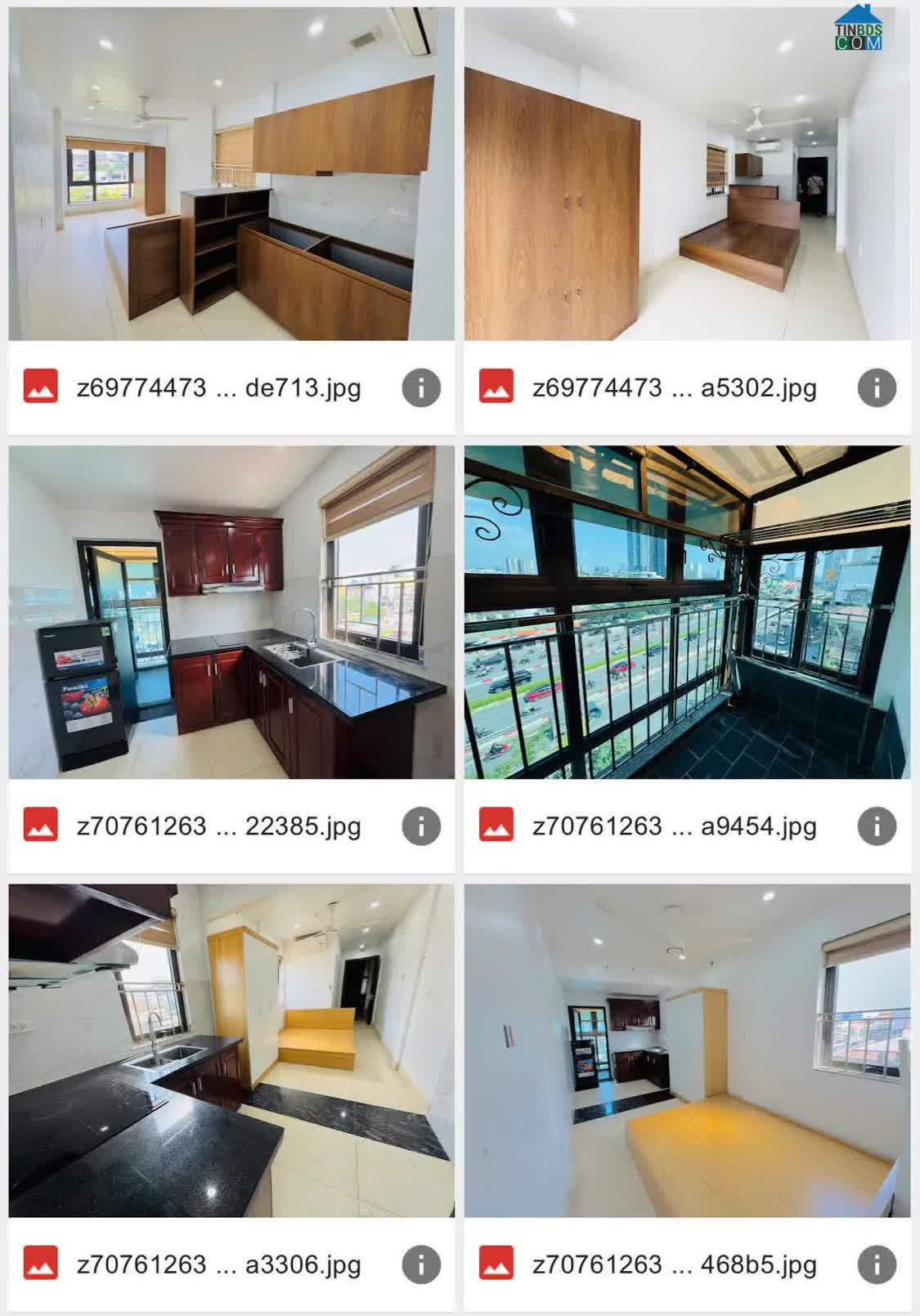The width and height of the screenshot is (920, 1316).
Task: Tap the info icon next to a3306.jpg
Action: 421,1265
